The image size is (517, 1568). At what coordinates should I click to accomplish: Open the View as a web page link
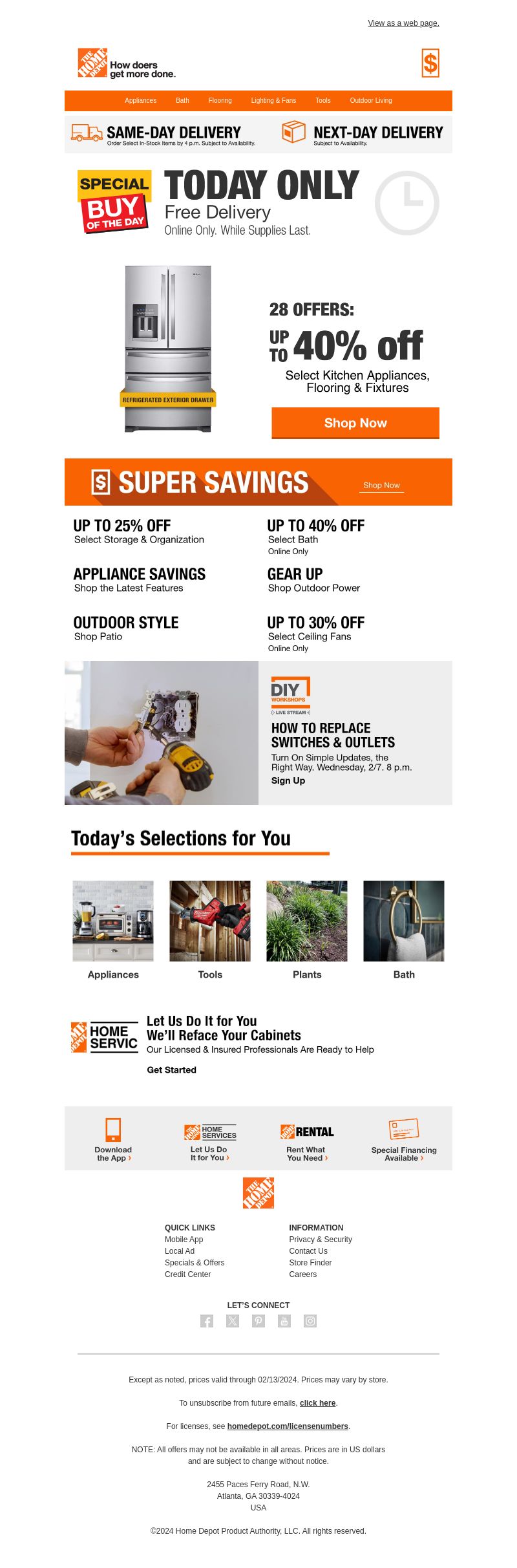pyautogui.click(x=403, y=23)
